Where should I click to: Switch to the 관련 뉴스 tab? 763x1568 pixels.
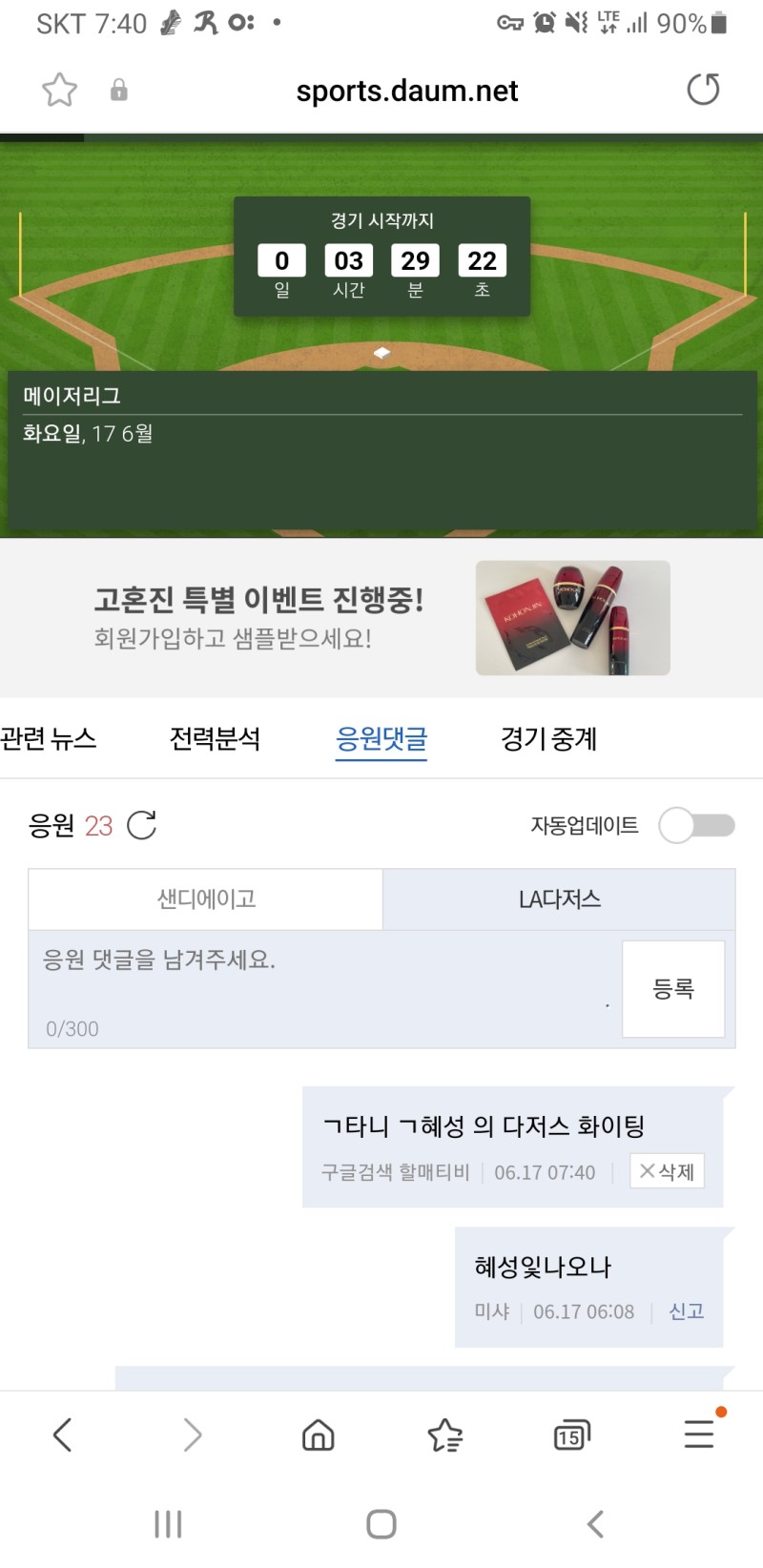(49, 738)
